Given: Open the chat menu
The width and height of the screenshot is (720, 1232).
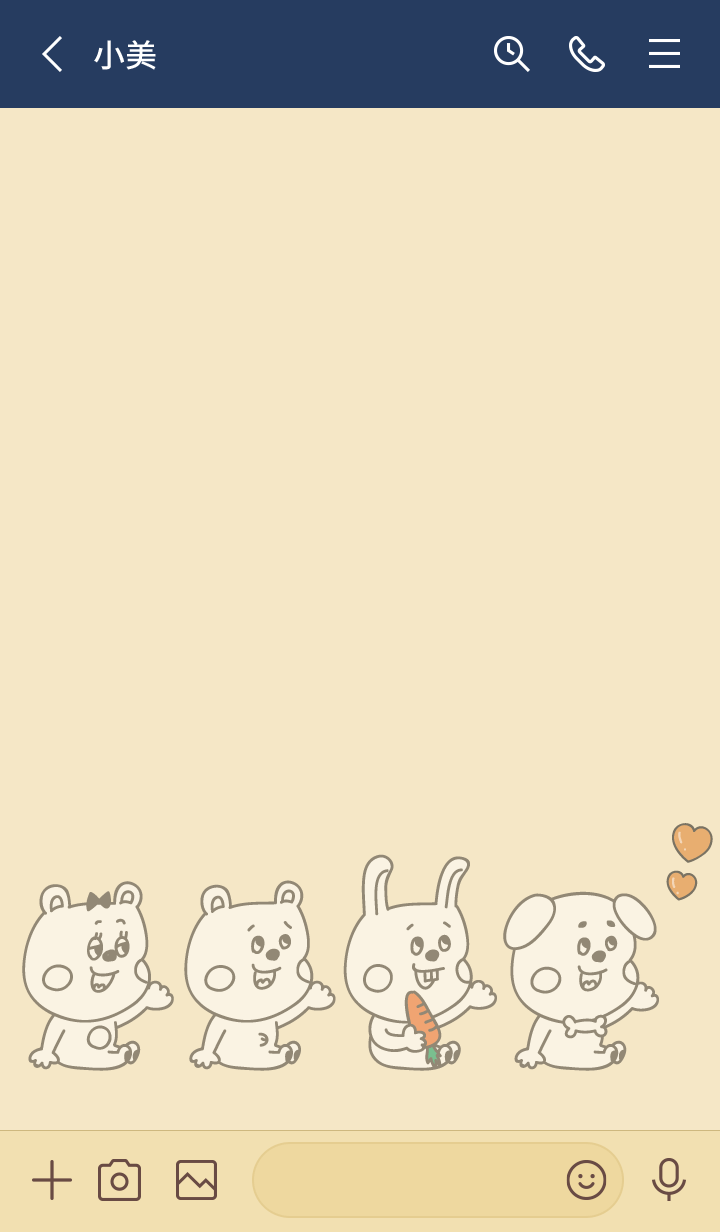Looking at the screenshot, I should tap(664, 54).
